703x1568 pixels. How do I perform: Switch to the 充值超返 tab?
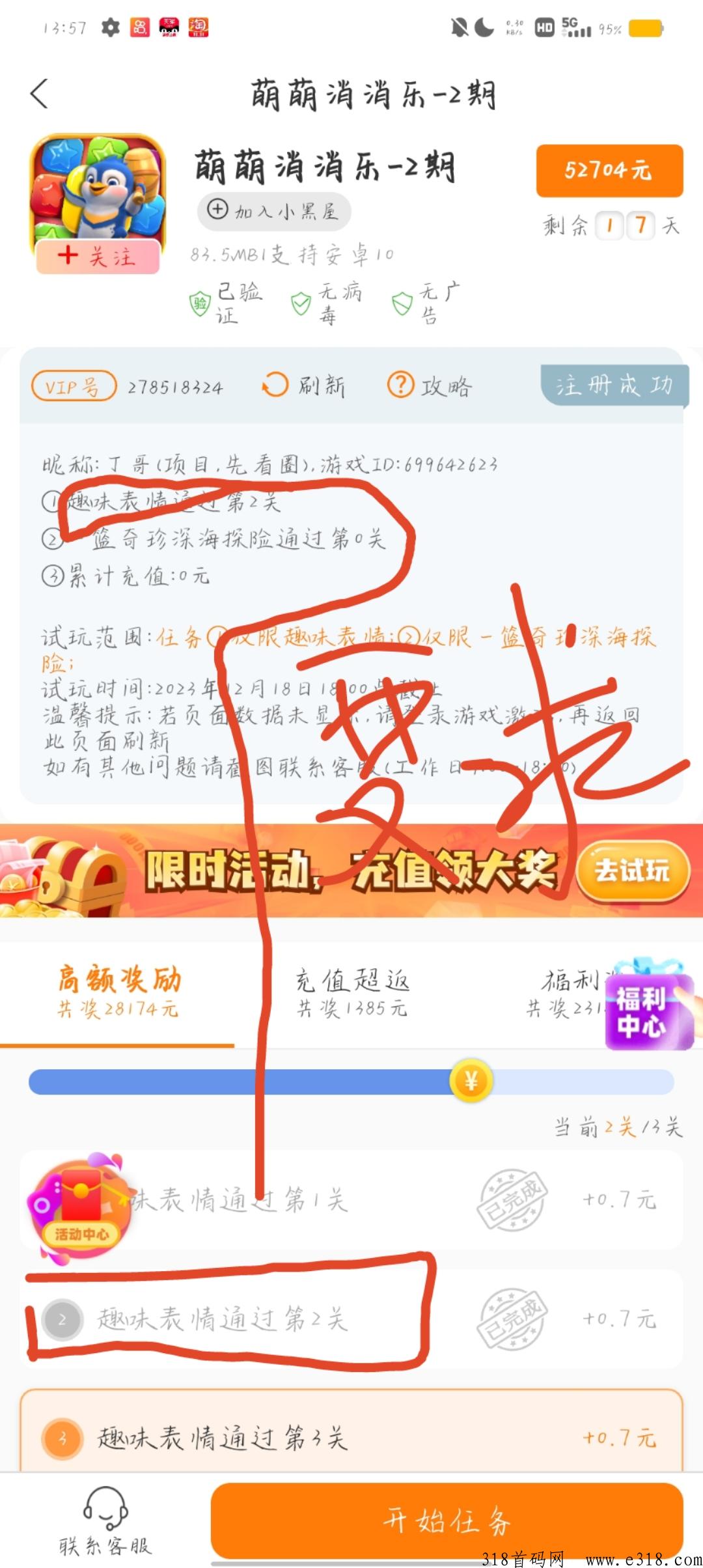pos(352,992)
